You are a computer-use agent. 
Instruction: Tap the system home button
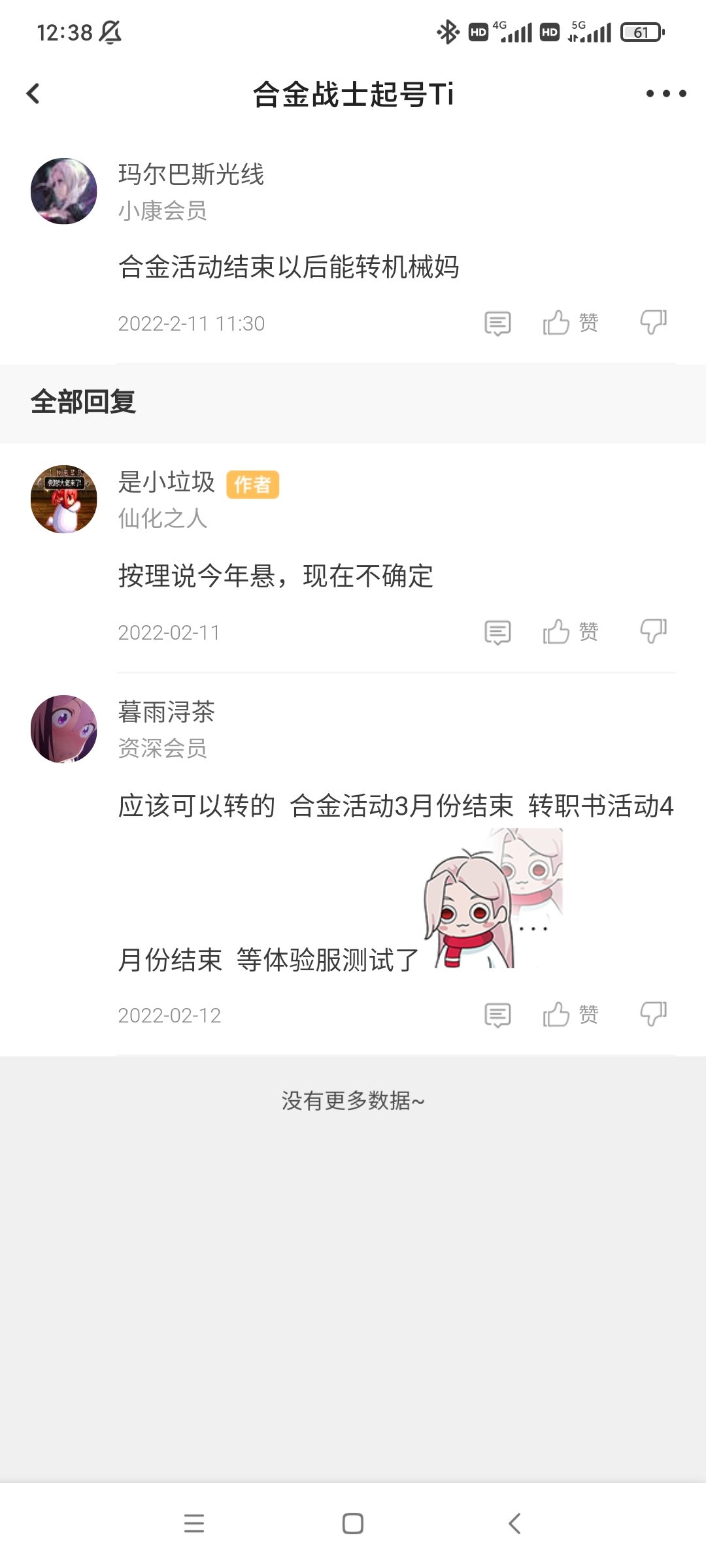coord(353,1524)
